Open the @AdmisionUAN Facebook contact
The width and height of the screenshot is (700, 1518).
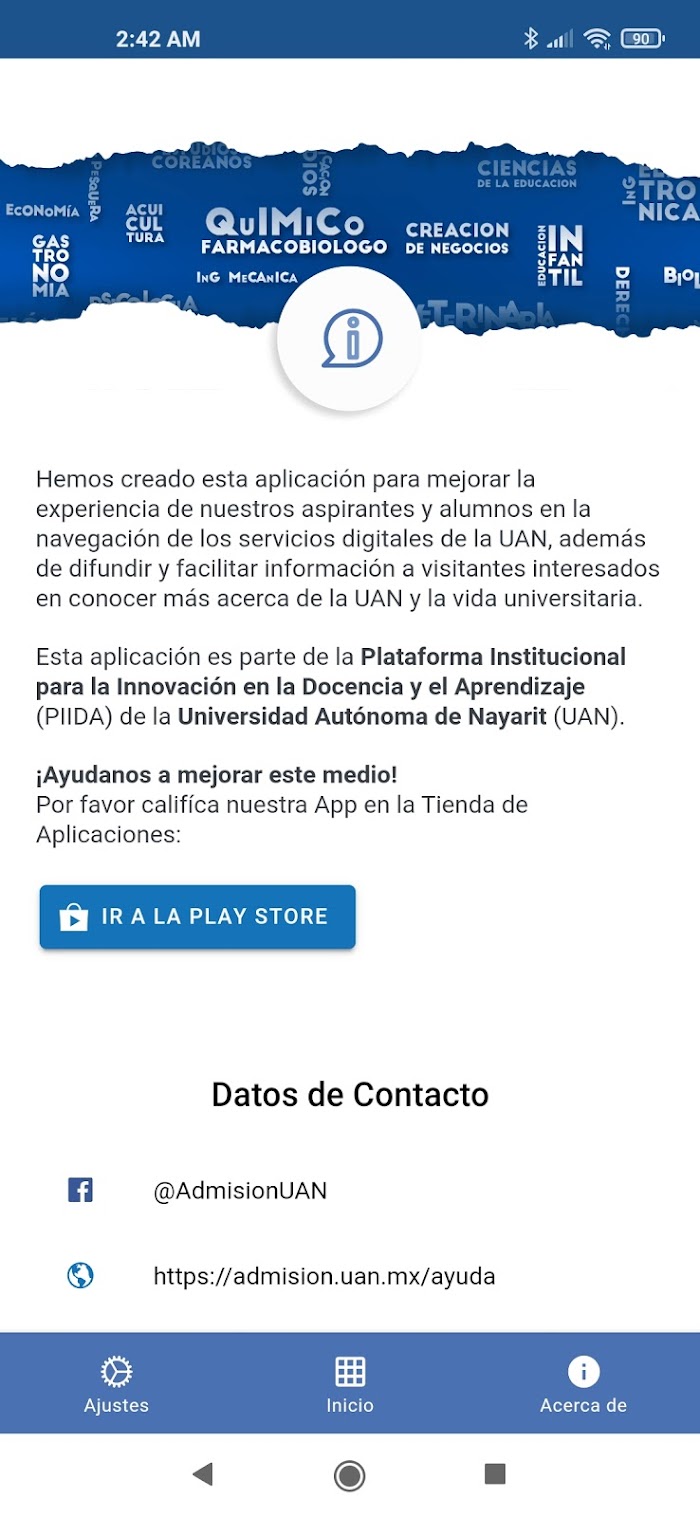pos(350,1191)
